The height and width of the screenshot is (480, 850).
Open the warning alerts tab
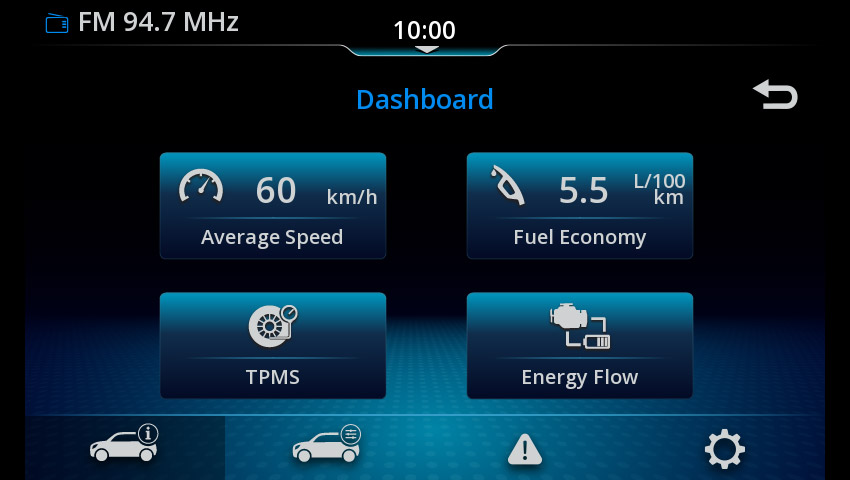pos(524,448)
